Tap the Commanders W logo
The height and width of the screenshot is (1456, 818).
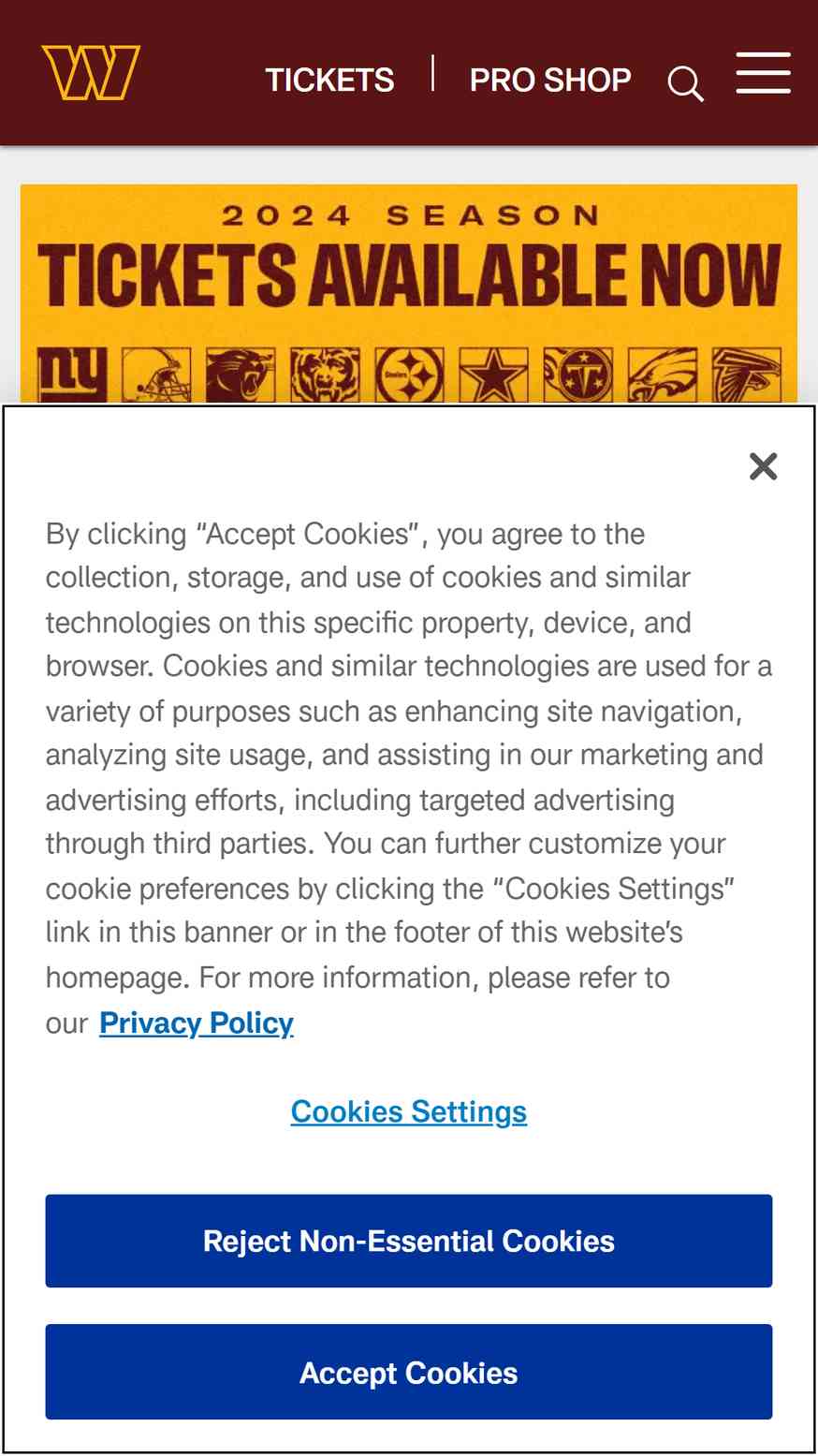[x=91, y=72]
